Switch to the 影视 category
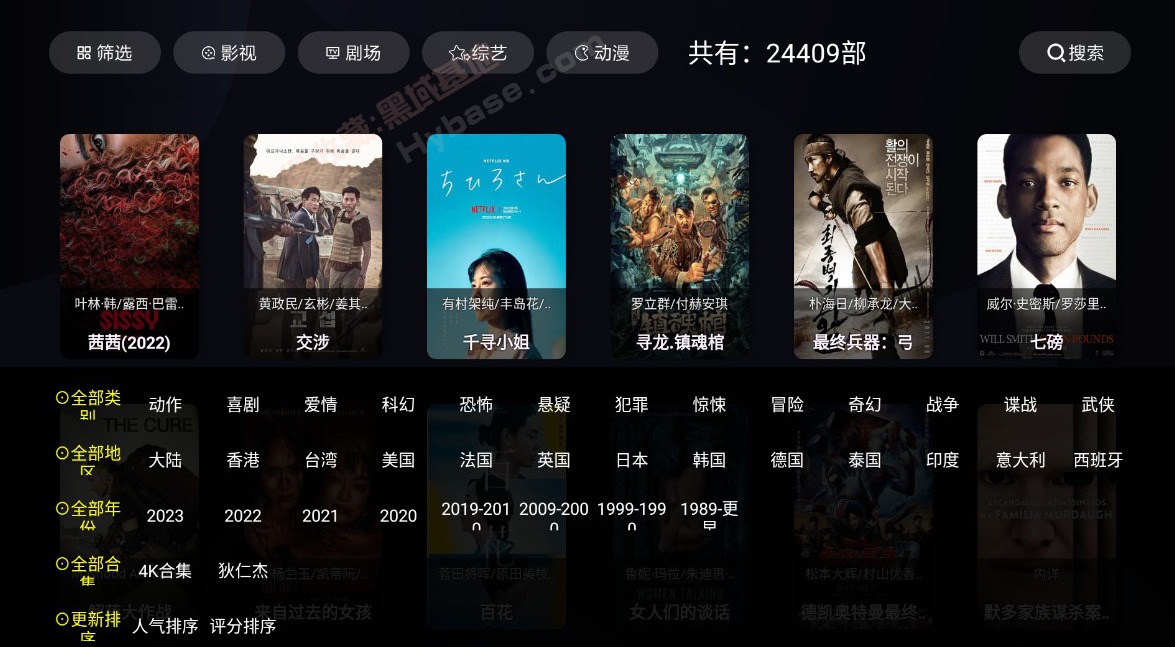 pyautogui.click(x=228, y=53)
